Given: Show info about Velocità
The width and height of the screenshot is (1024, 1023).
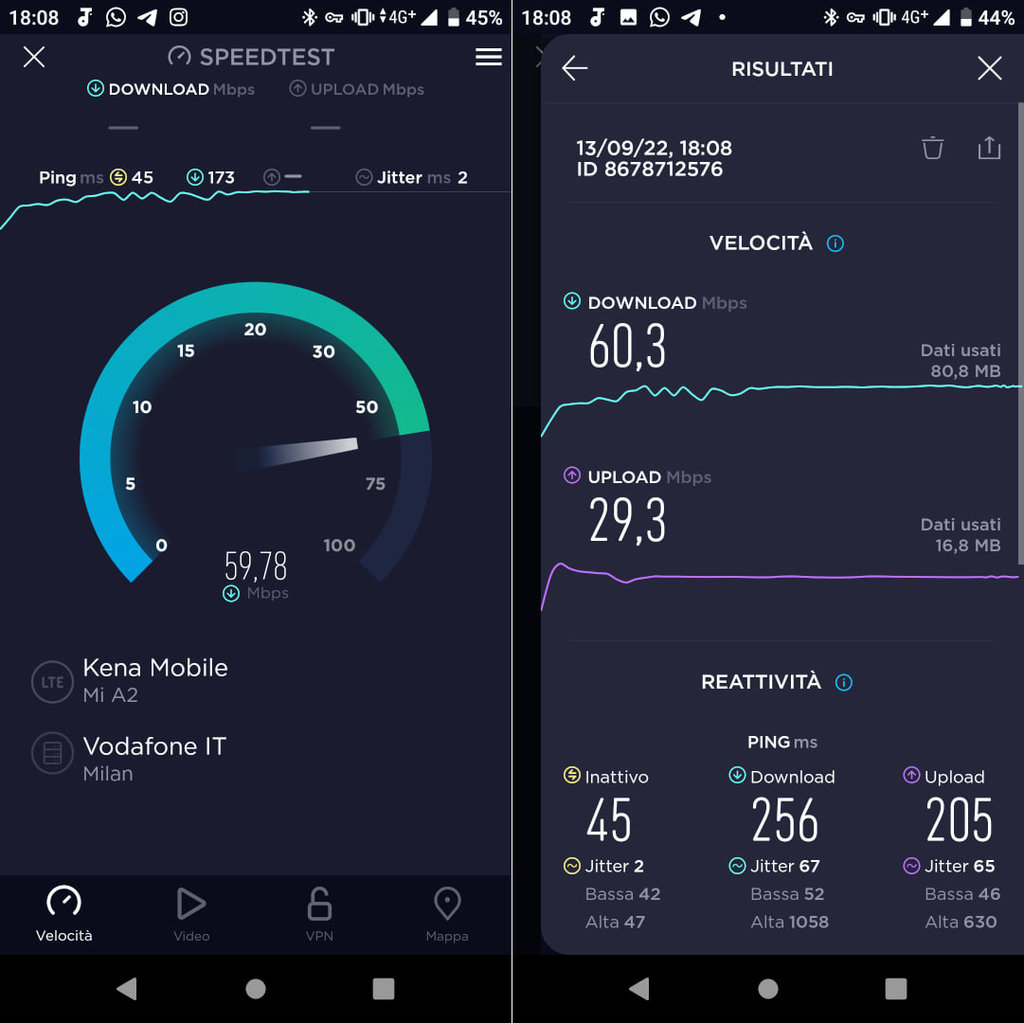Looking at the screenshot, I should tap(836, 243).
